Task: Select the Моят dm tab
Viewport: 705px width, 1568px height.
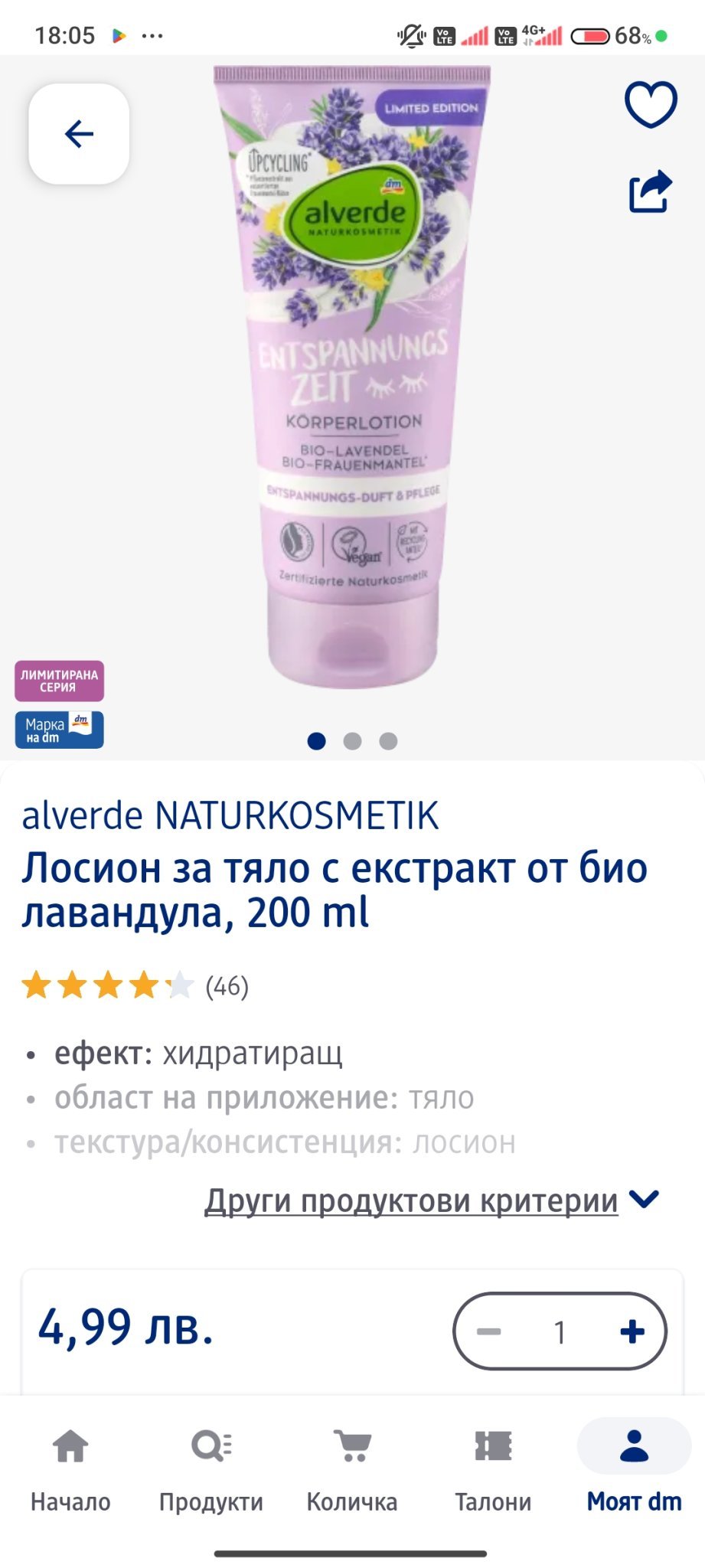Action: point(634,1470)
